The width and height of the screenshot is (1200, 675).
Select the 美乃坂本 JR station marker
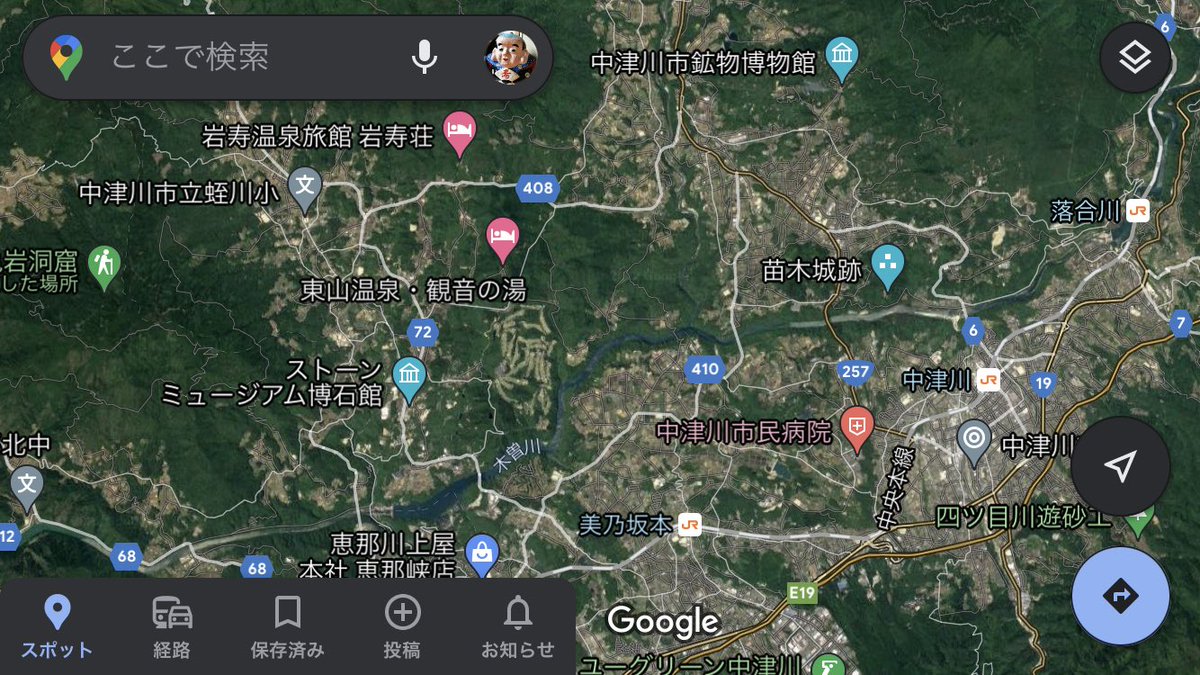(689, 524)
